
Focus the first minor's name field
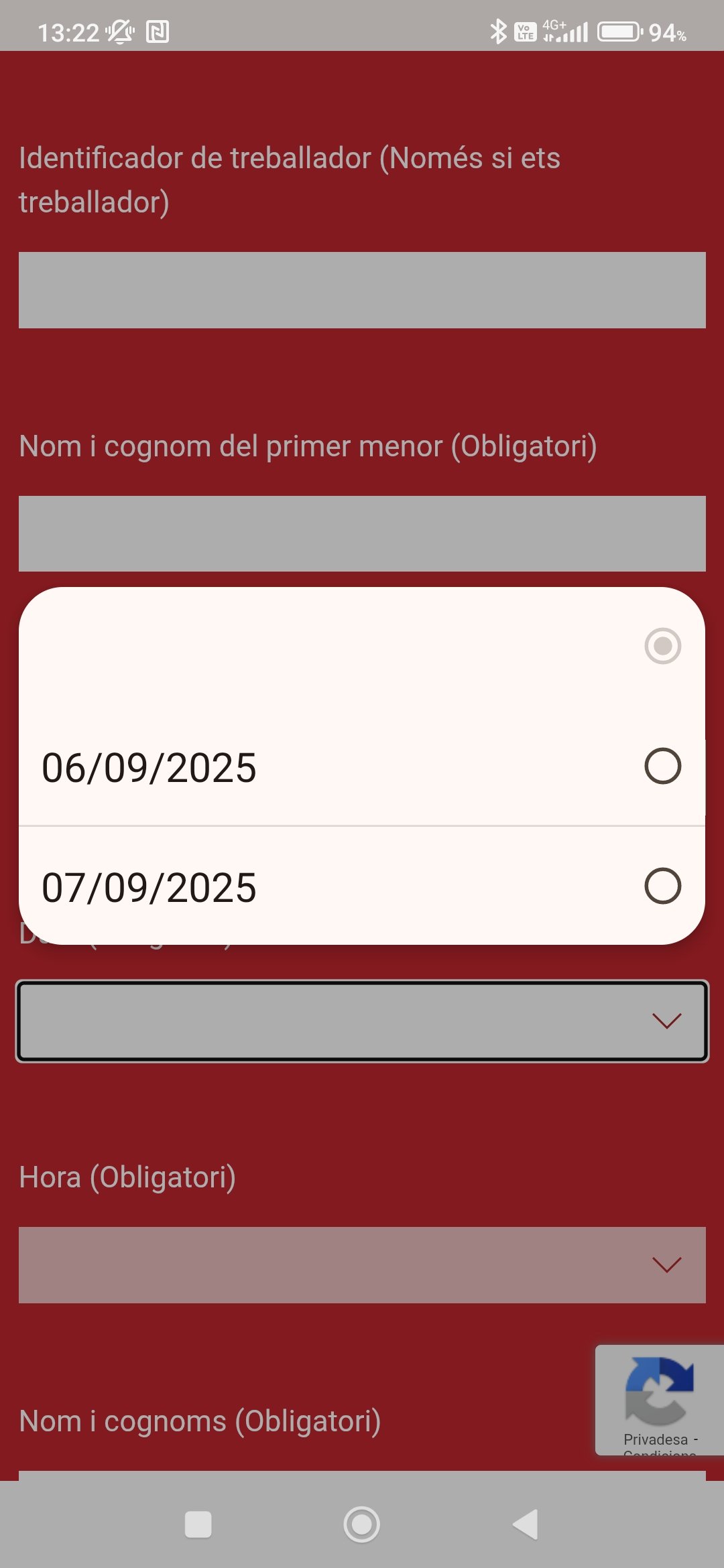(x=362, y=533)
